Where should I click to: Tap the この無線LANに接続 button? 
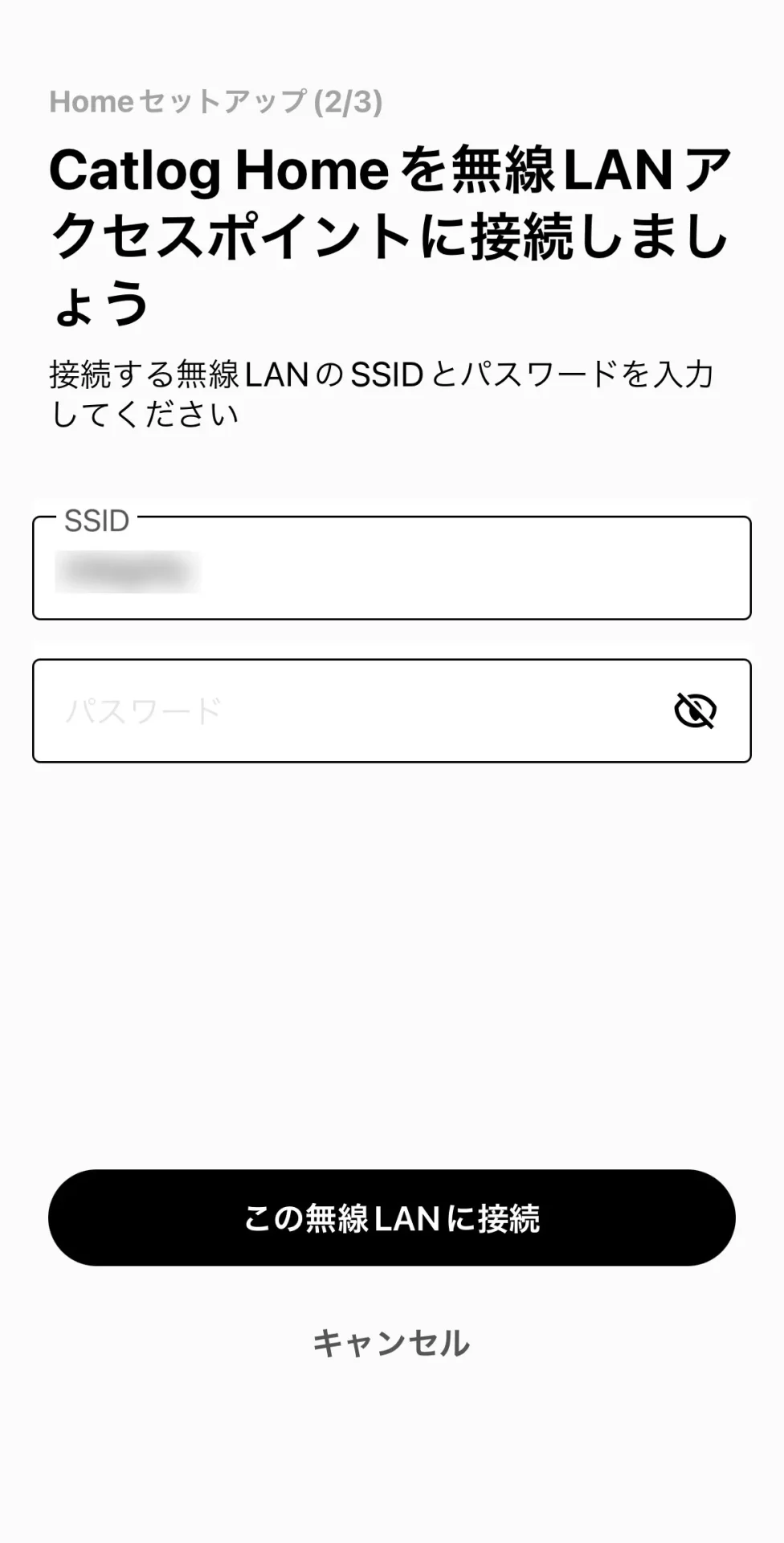coord(392,1218)
